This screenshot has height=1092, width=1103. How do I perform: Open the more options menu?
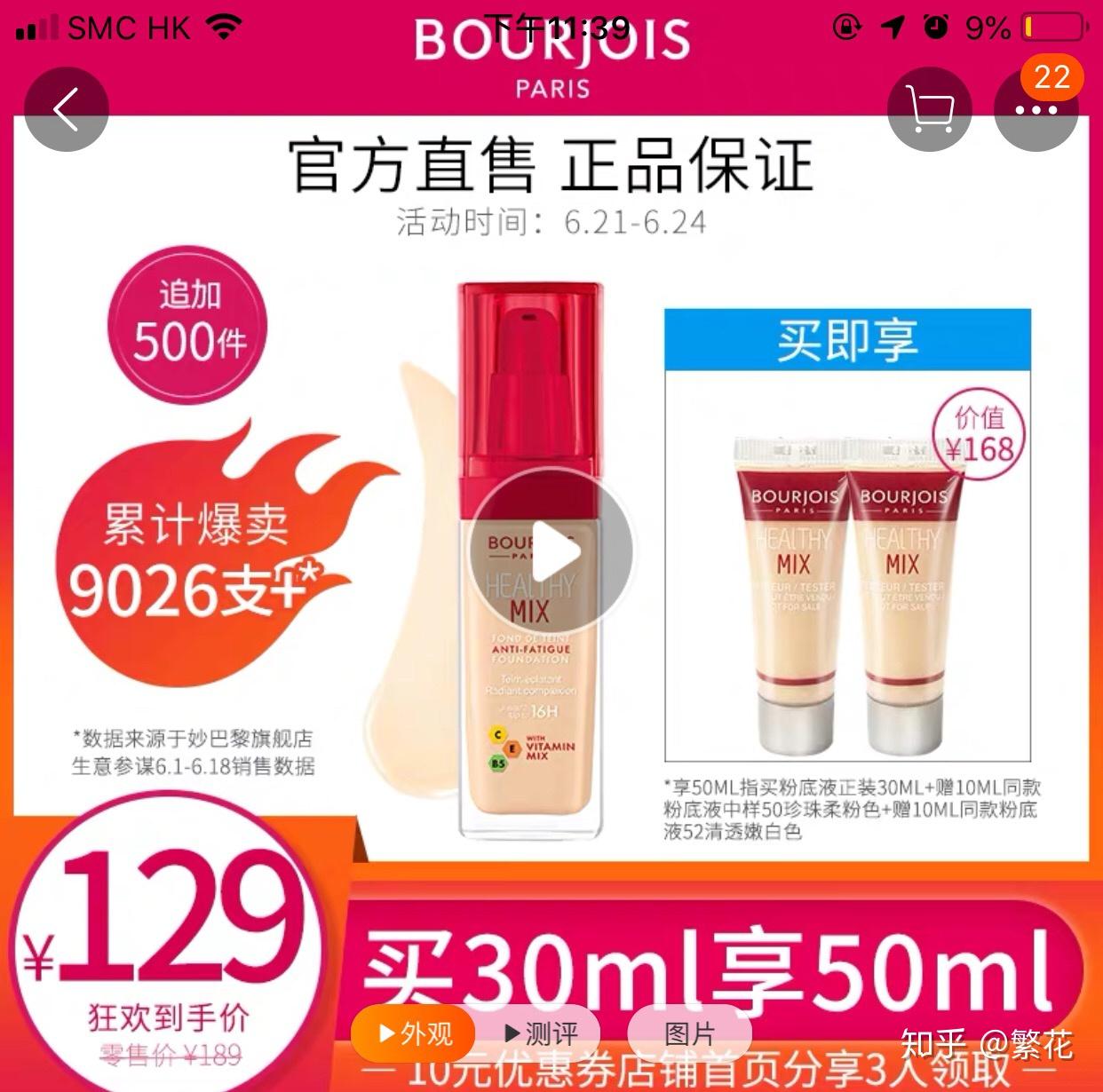pyautogui.click(x=1036, y=109)
